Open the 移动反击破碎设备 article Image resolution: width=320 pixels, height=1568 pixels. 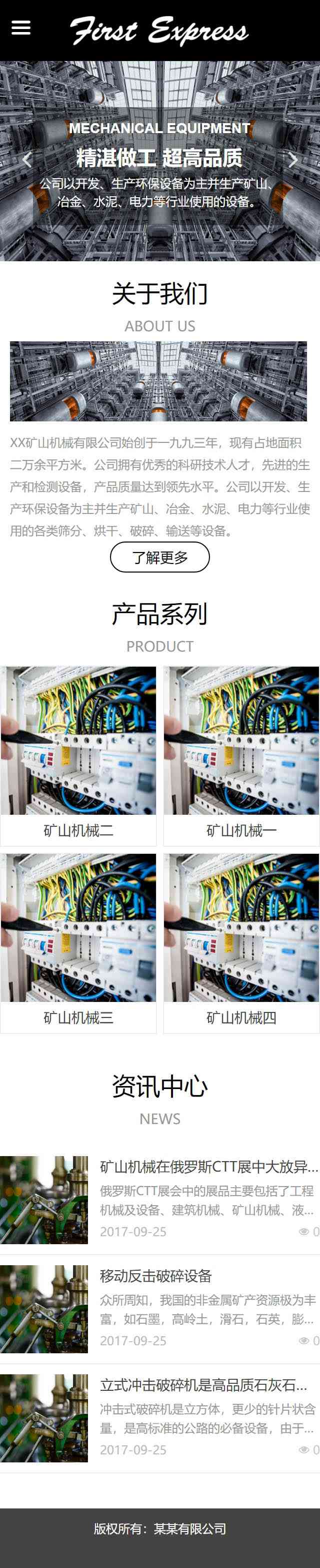click(155, 1276)
